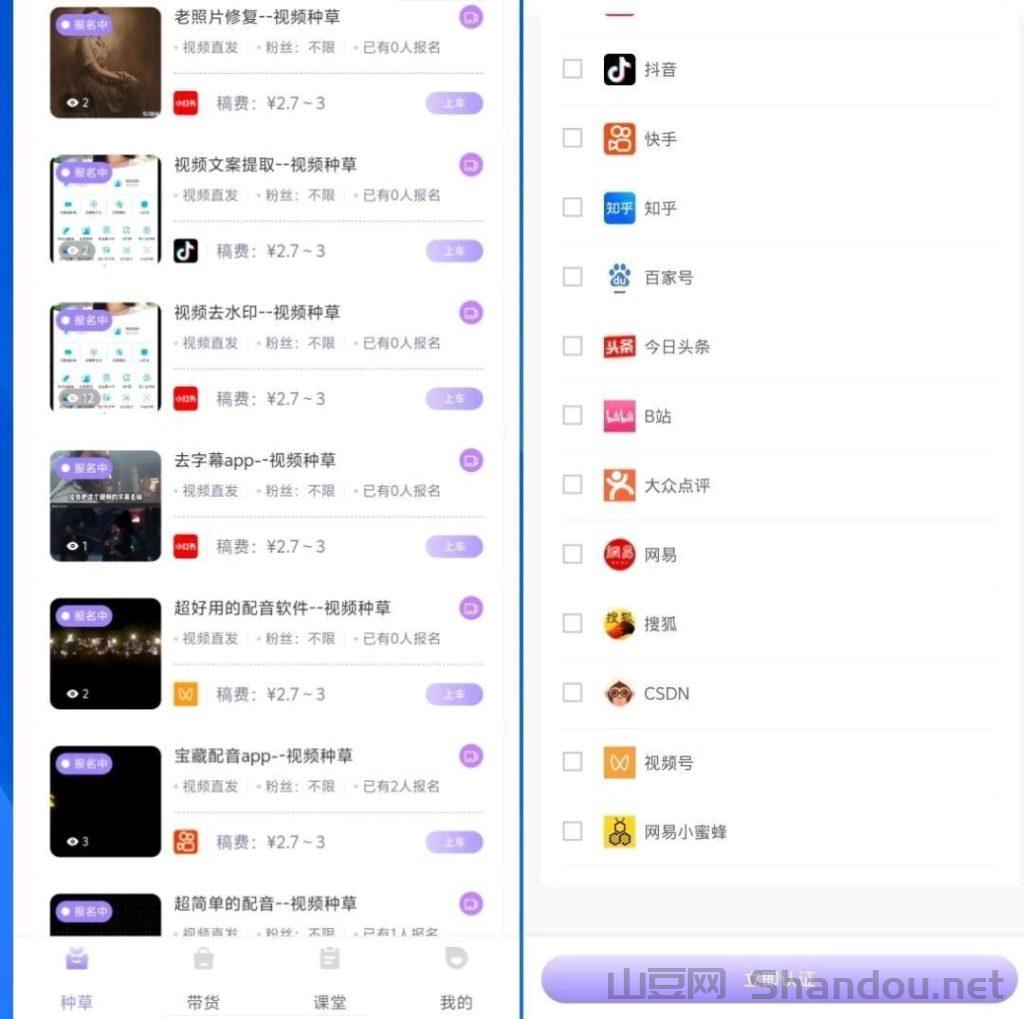This screenshot has width=1024, height=1019.
Task: Open the 视频去水印 task card
Action: tap(257, 313)
